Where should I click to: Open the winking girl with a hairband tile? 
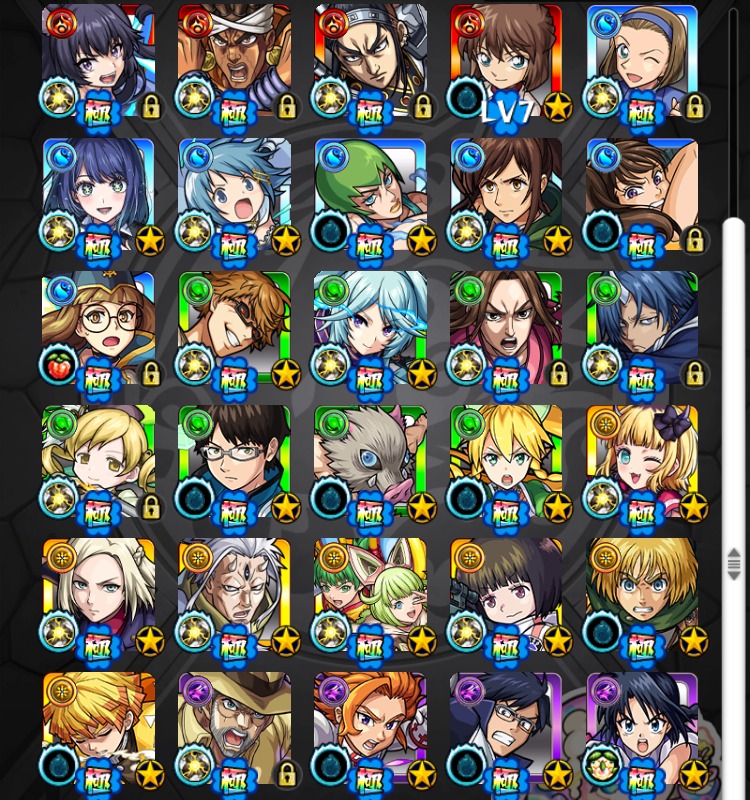[x=641, y=60]
